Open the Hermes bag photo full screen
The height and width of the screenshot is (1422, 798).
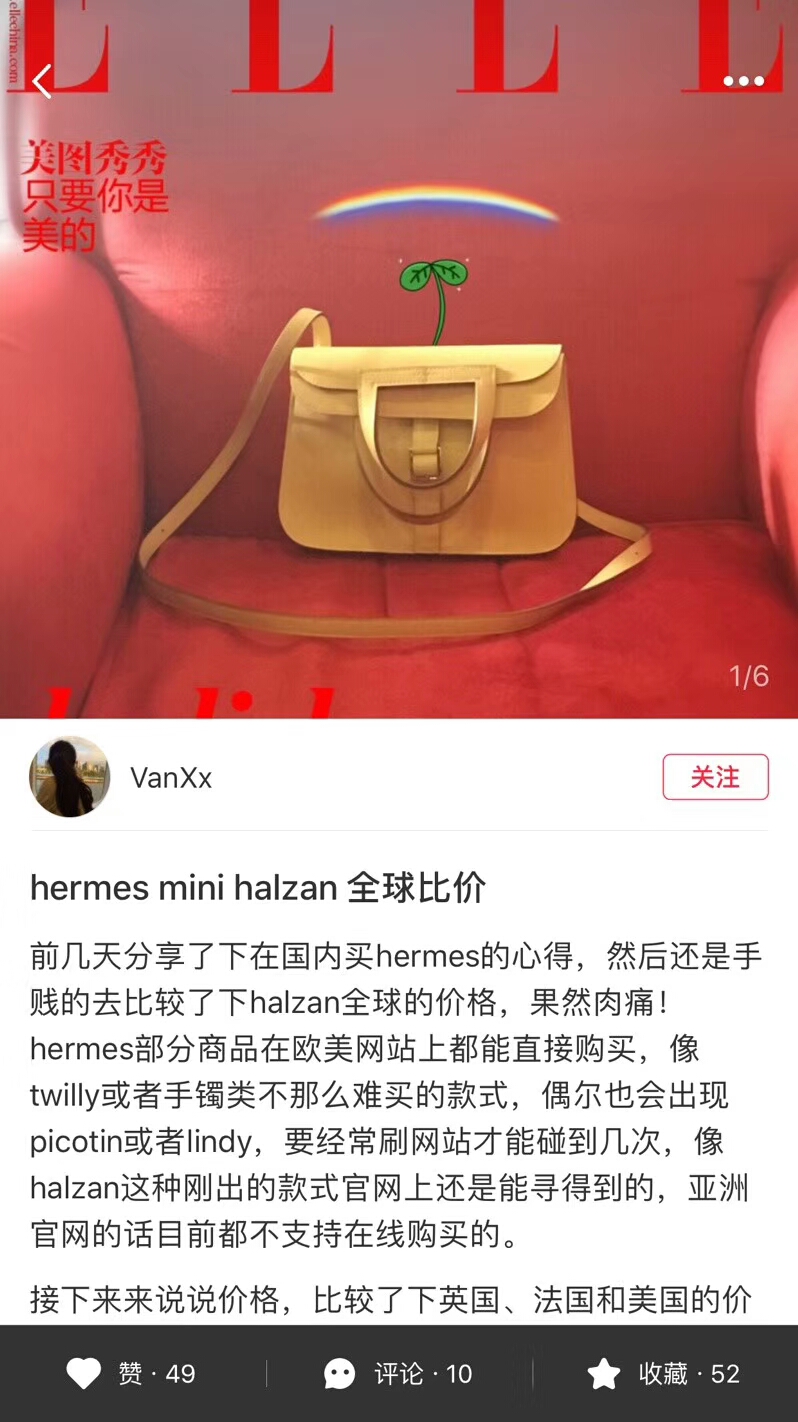[x=400, y=430]
